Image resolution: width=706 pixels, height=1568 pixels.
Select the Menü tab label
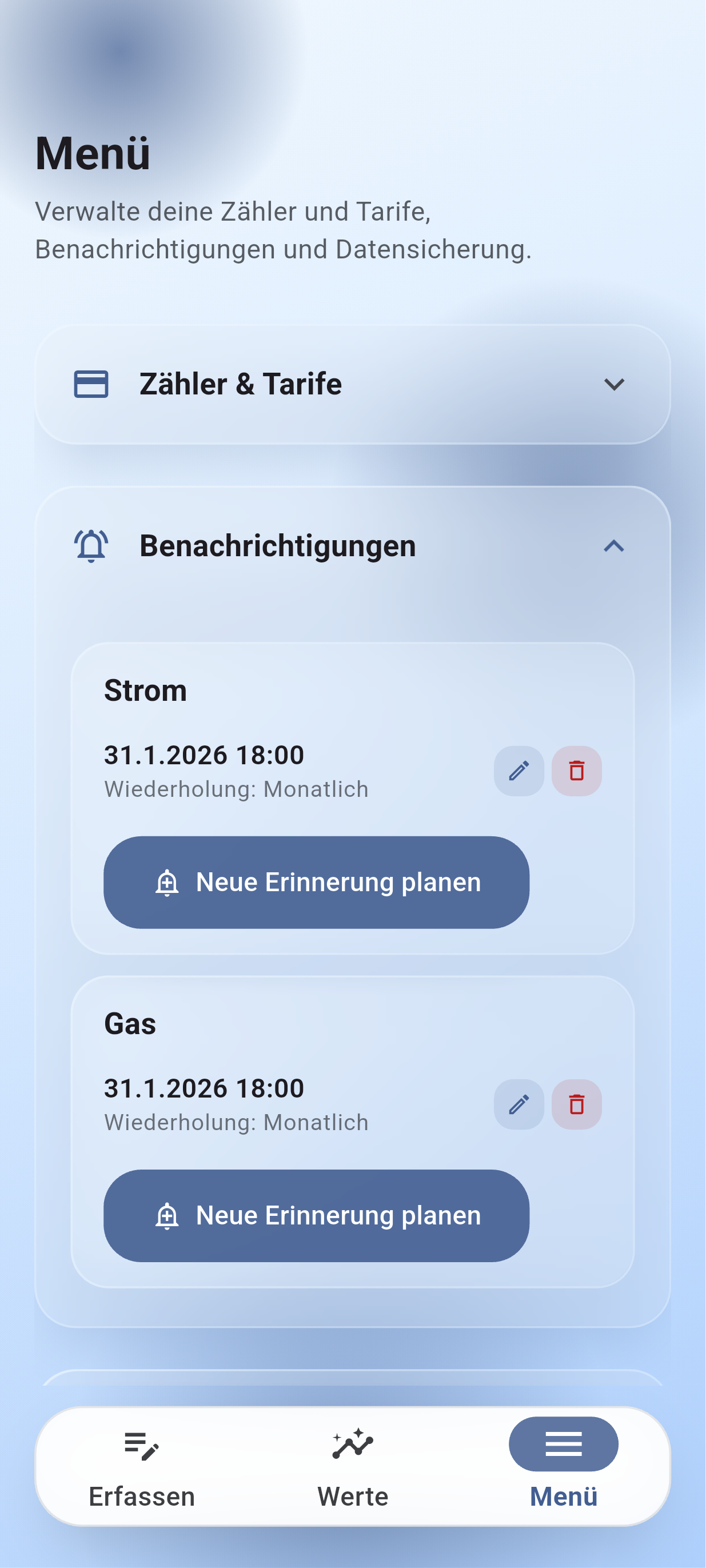coord(563,1497)
